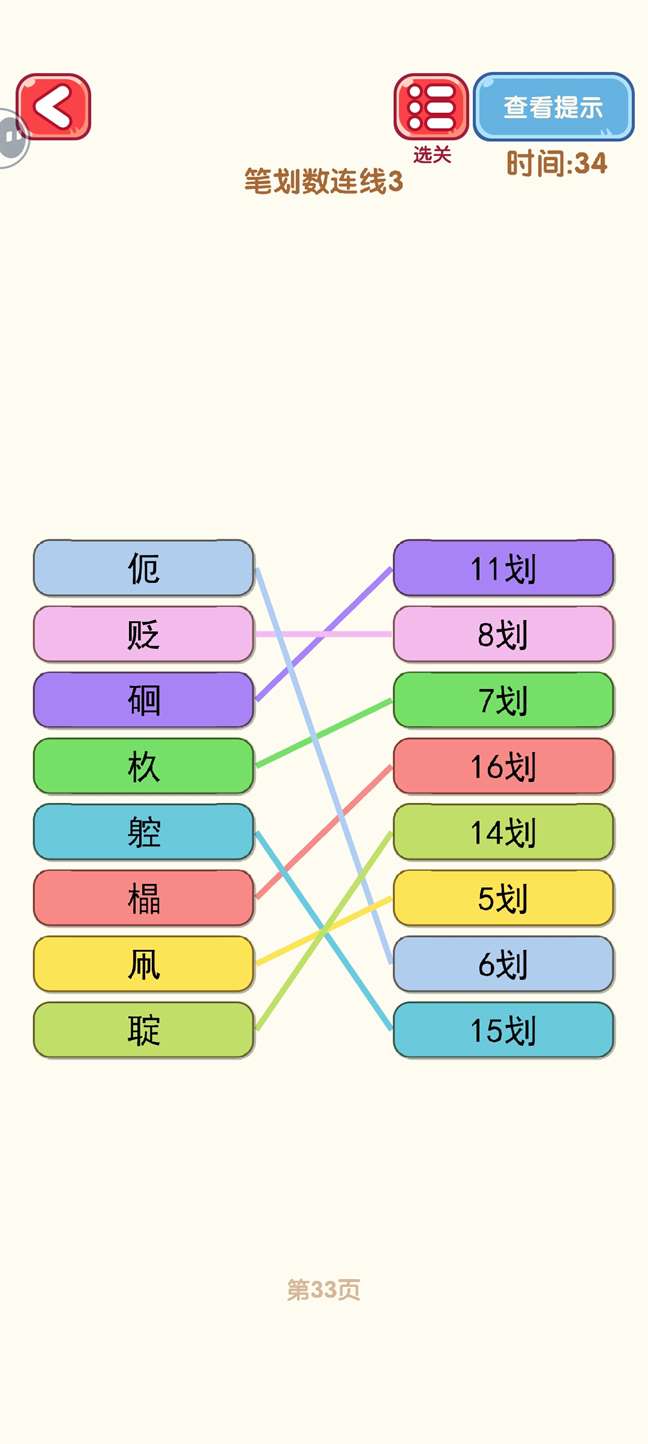
Task: Tap the gray floating pause button
Action: 10,138
